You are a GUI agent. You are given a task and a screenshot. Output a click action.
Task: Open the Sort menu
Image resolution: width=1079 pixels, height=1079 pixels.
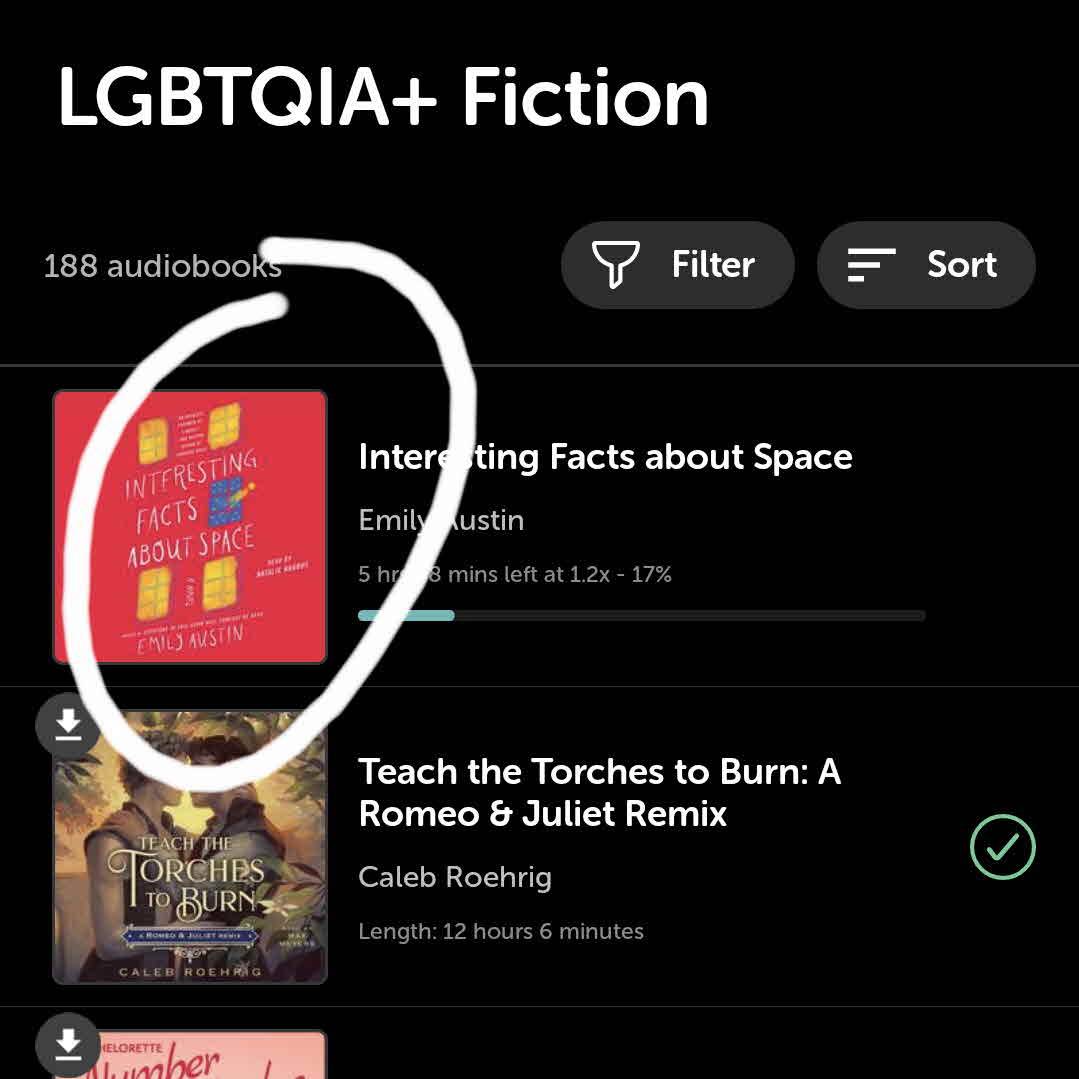[x=925, y=265]
